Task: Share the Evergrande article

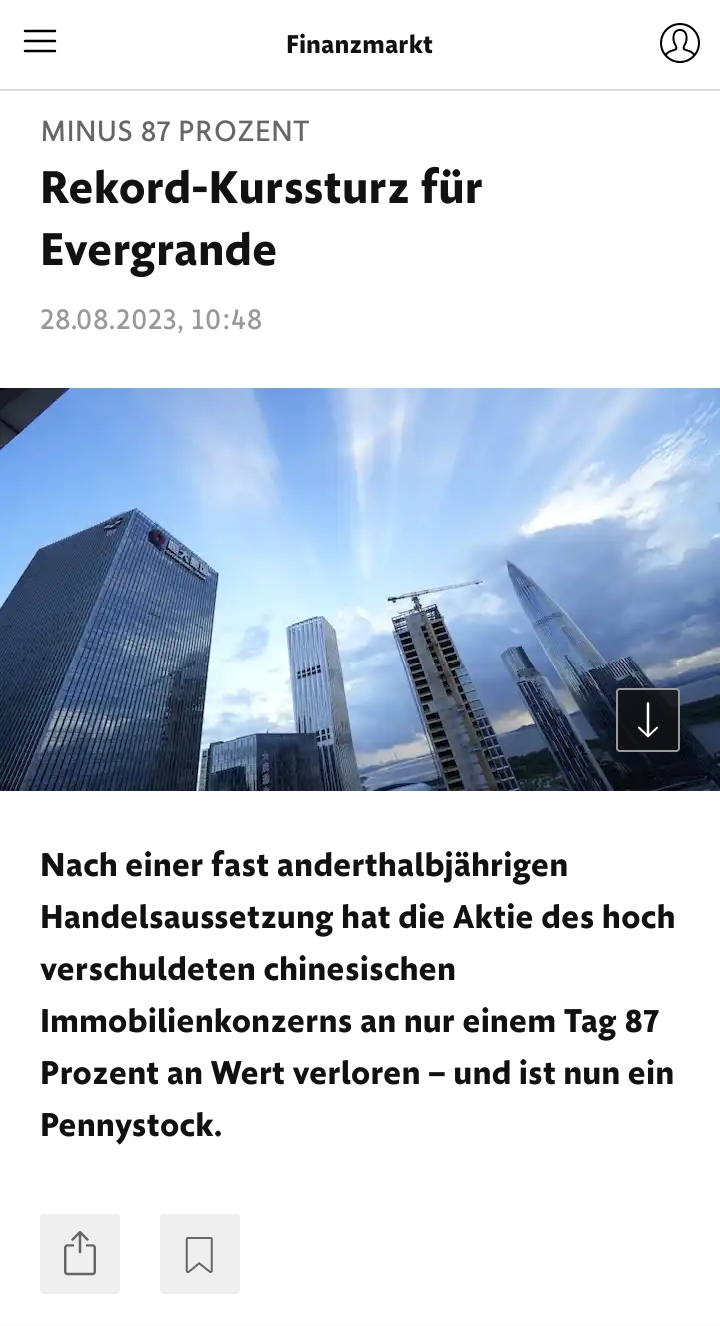Action: coord(80,1254)
